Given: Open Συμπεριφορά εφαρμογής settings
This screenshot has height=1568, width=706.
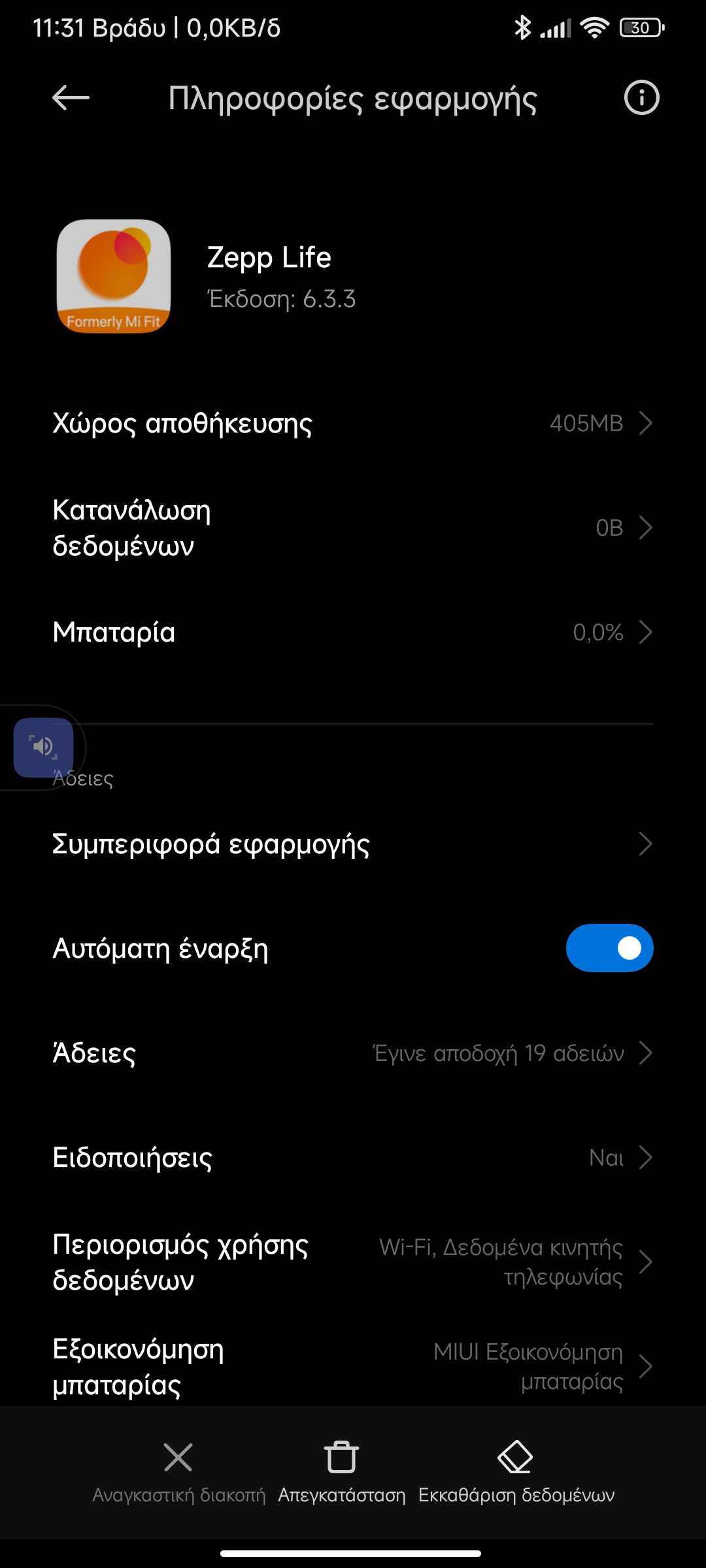Looking at the screenshot, I should click(x=353, y=844).
